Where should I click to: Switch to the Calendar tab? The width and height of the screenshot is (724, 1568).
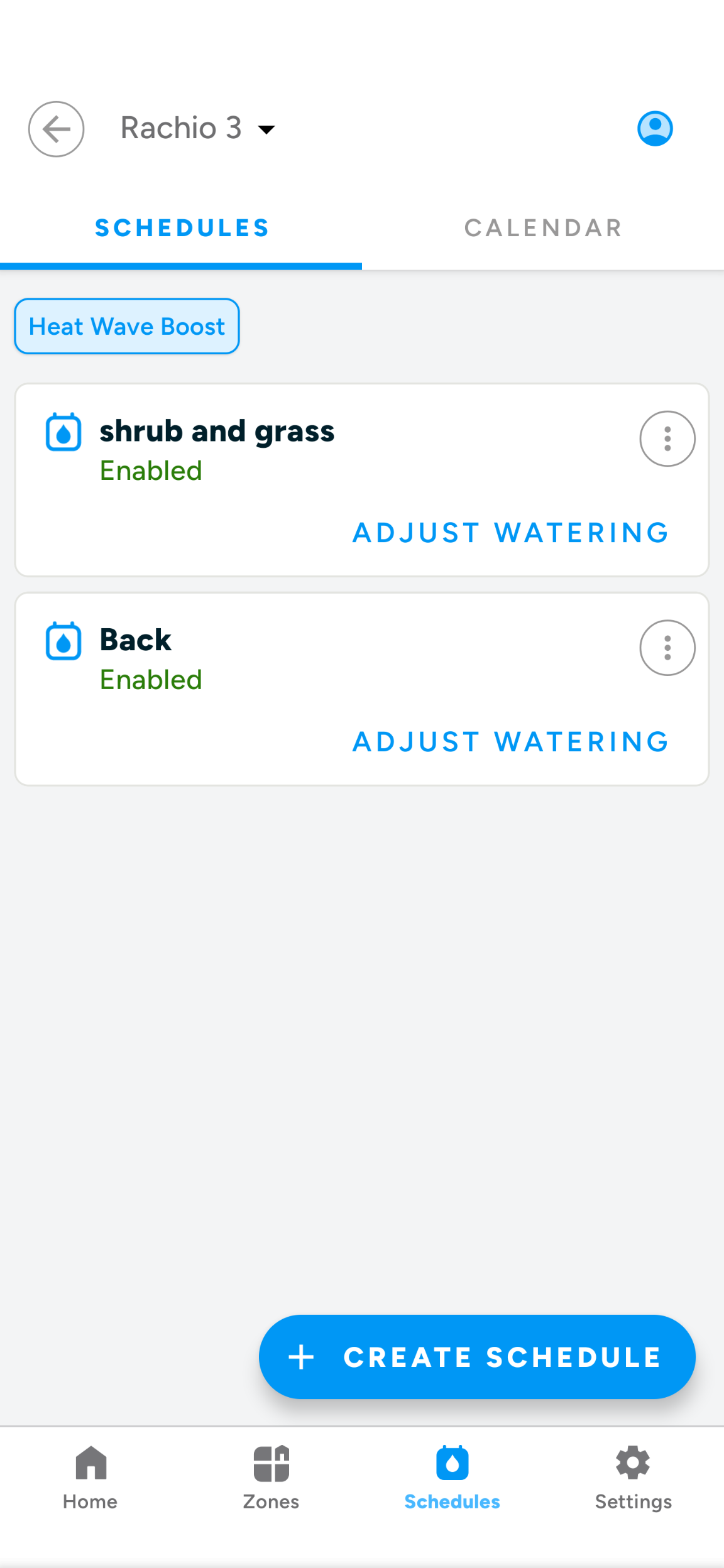[543, 227]
